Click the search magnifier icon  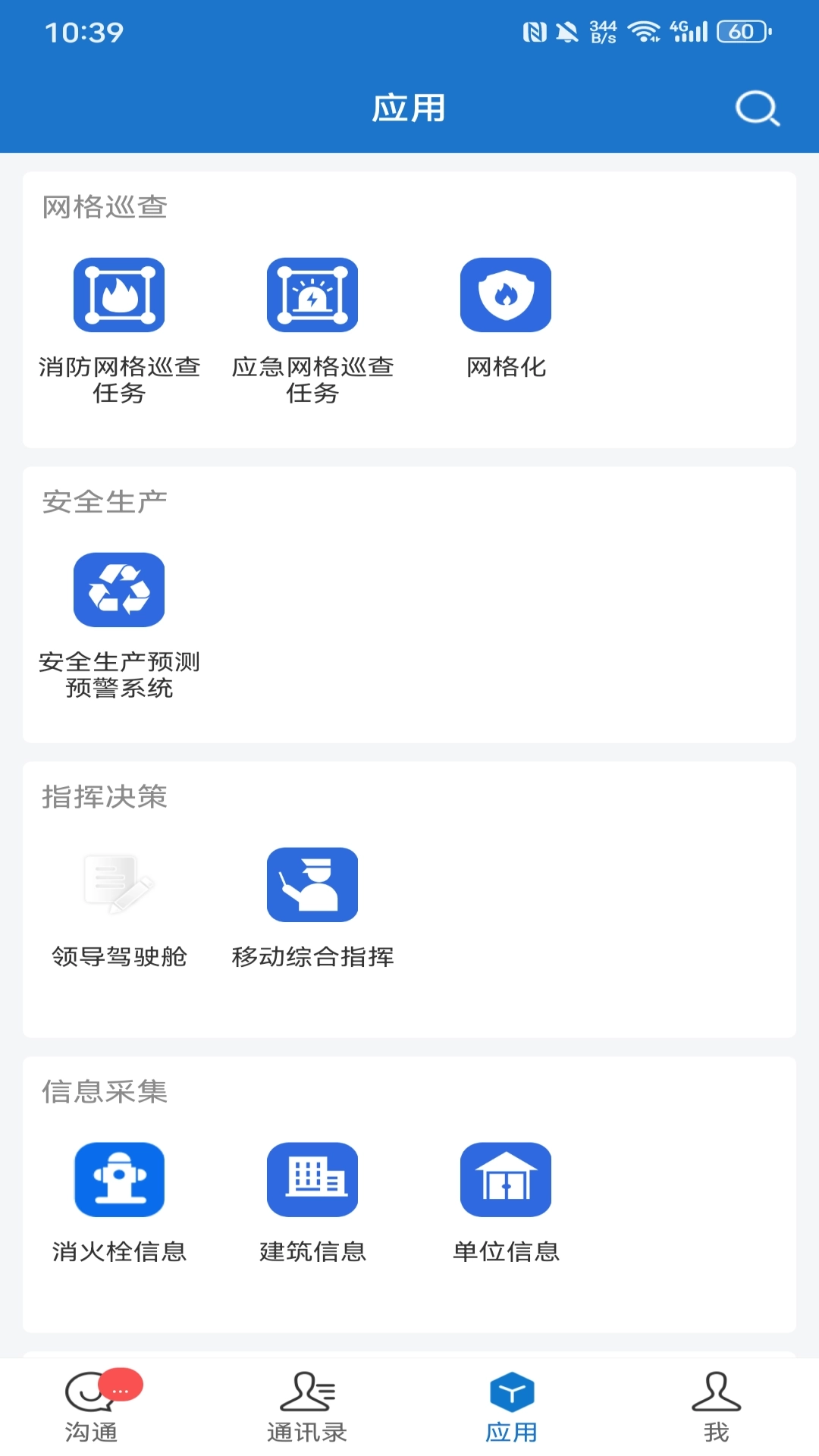click(x=758, y=108)
